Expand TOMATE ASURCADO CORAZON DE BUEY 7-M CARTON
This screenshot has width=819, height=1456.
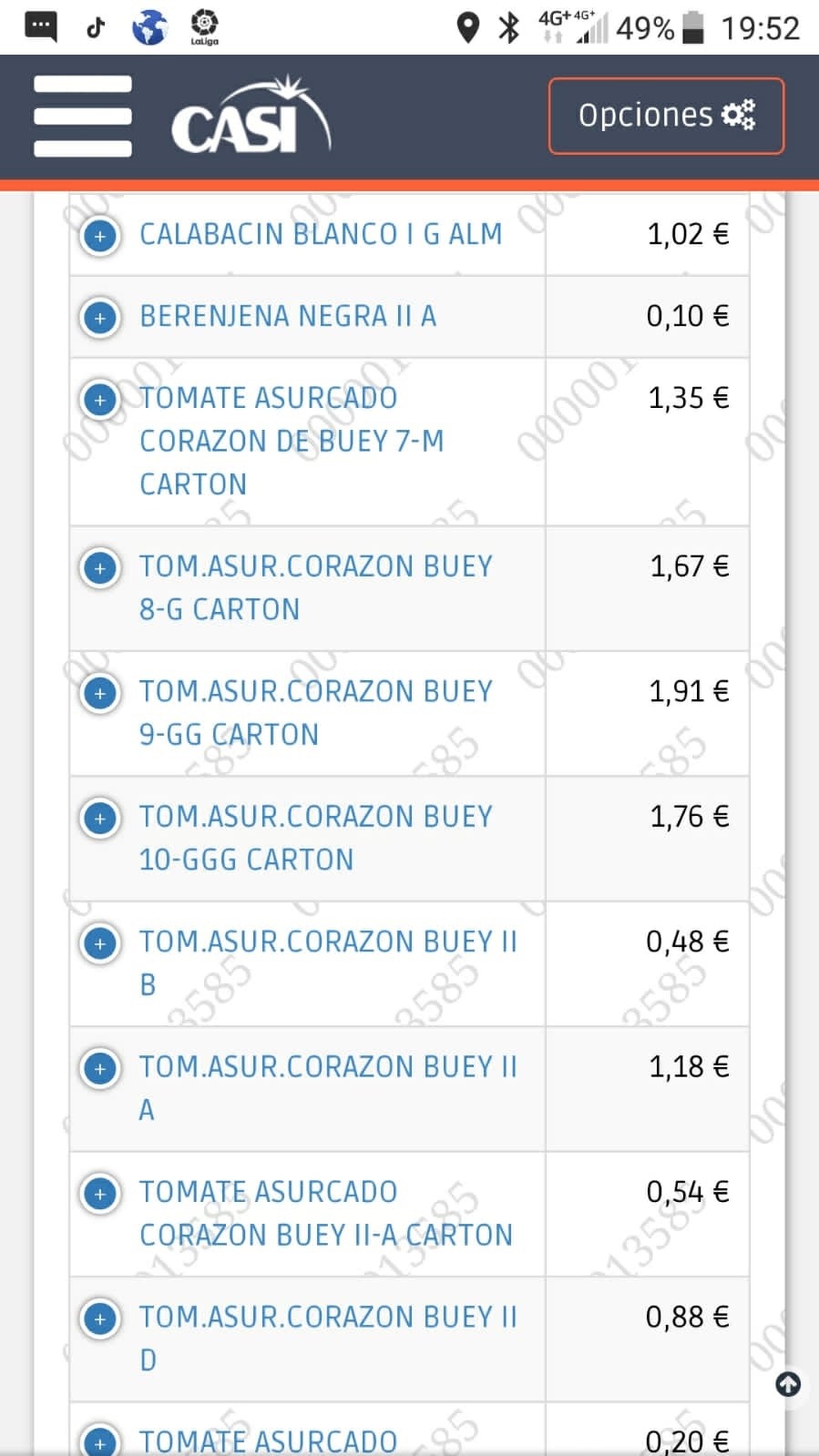point(100,400)
